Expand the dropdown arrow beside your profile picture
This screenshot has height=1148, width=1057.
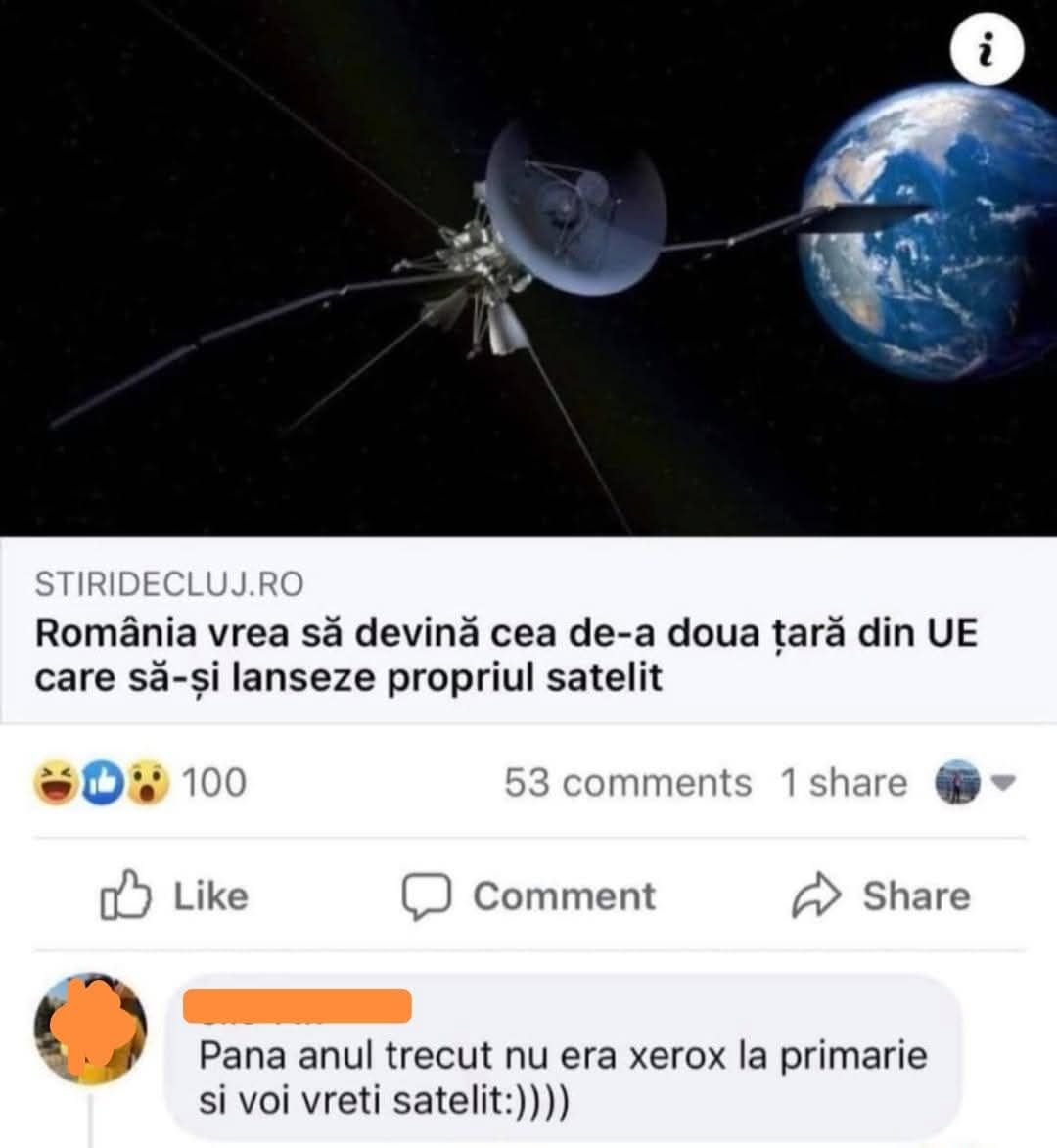pyautogui.click(x=1004, y=782)
